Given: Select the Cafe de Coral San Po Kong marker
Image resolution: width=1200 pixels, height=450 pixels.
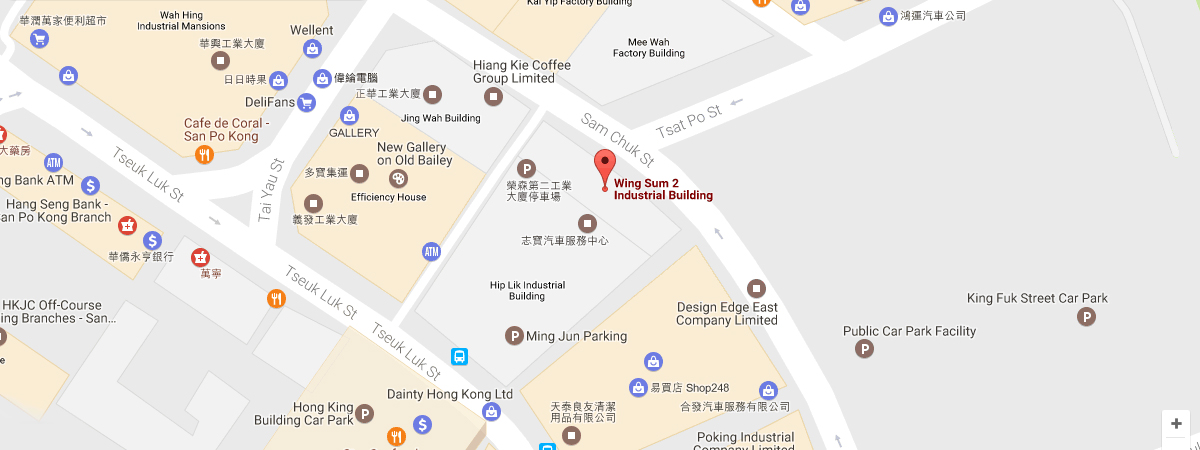Looking at the screenshot, I should coord(204,154).
